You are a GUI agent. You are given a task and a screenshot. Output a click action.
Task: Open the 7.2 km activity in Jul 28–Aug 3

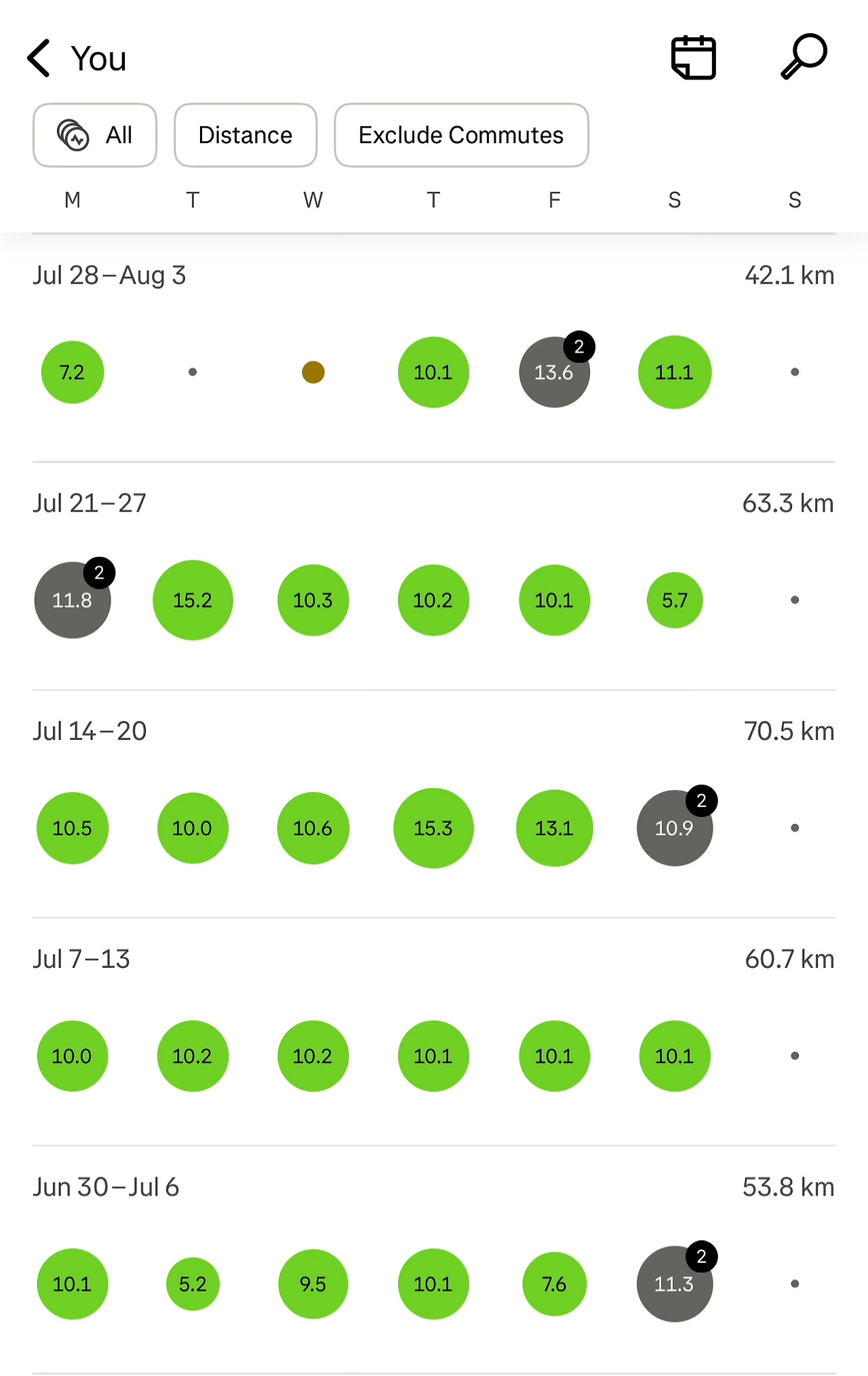click(x=73, y=372)
